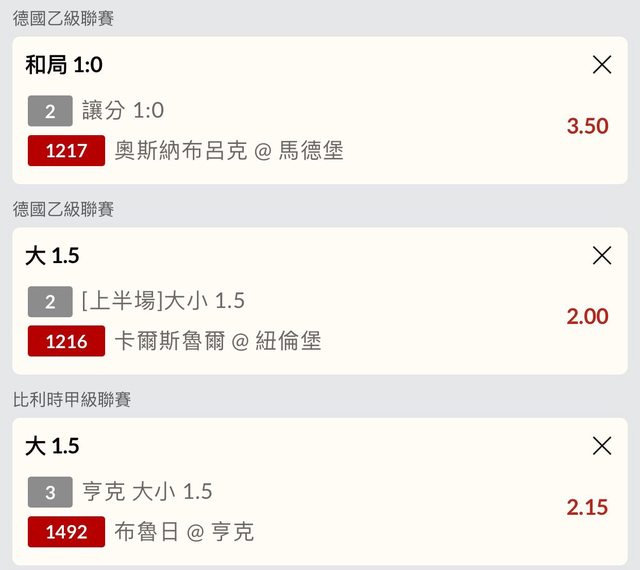Remove the 奧斯納布呂克 @ 馬德堡 bet selection
The image size is (640, 570).
click(602, 65)
